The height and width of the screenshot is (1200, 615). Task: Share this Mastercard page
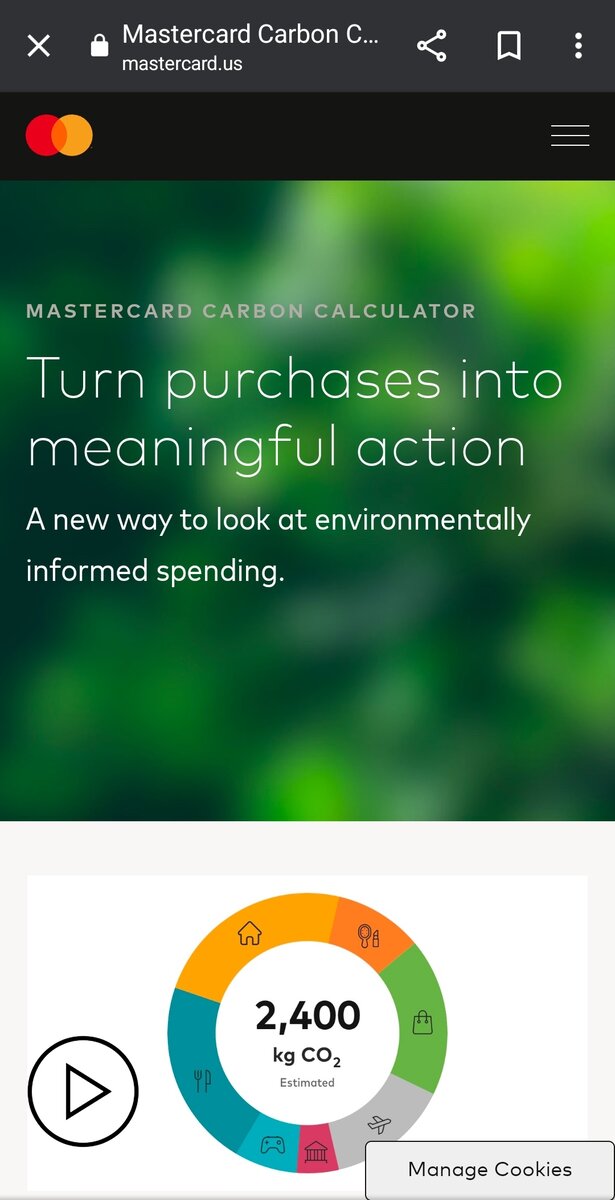(431, 46)
